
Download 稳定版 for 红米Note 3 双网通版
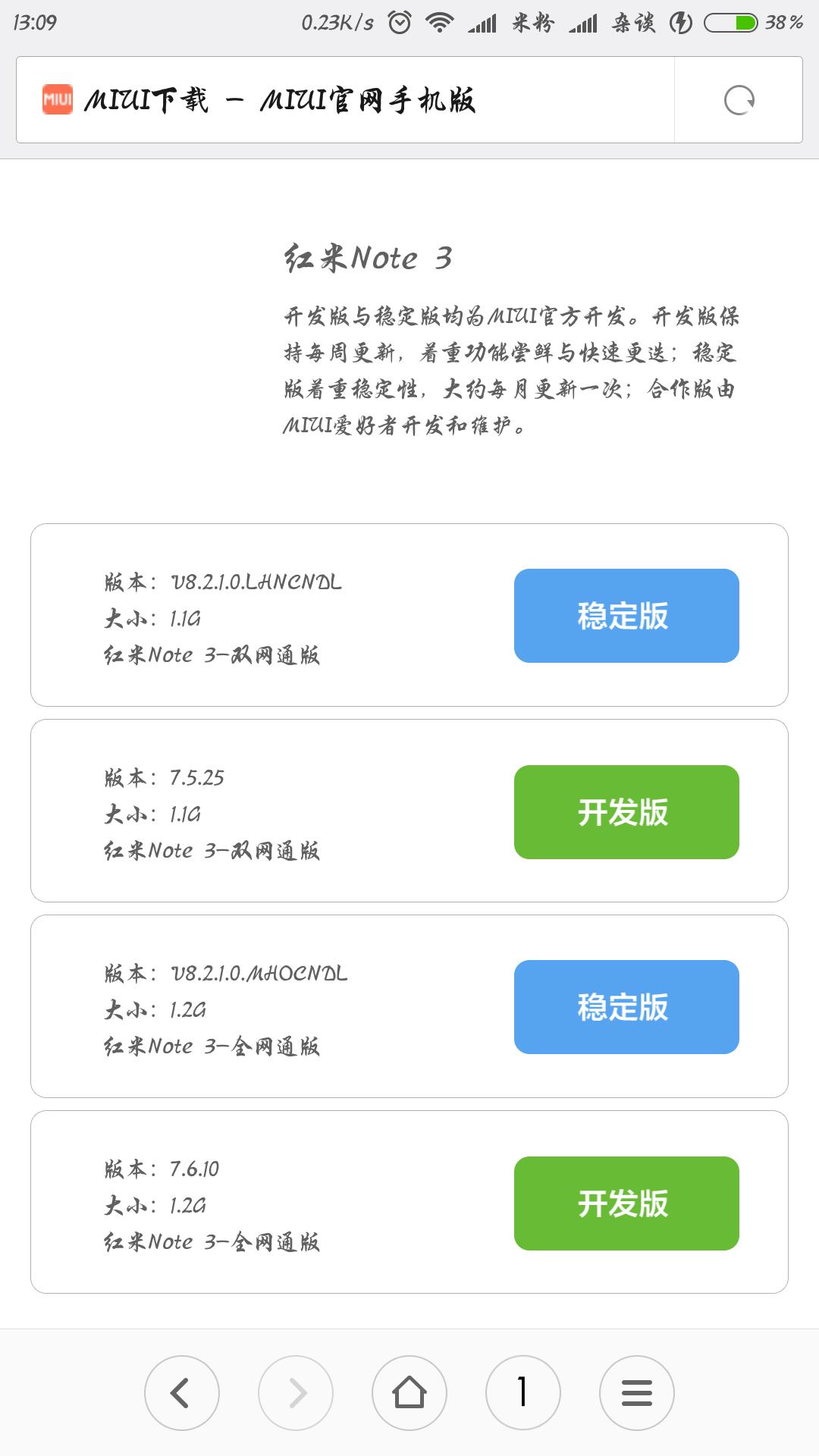[x=626, y=616]
